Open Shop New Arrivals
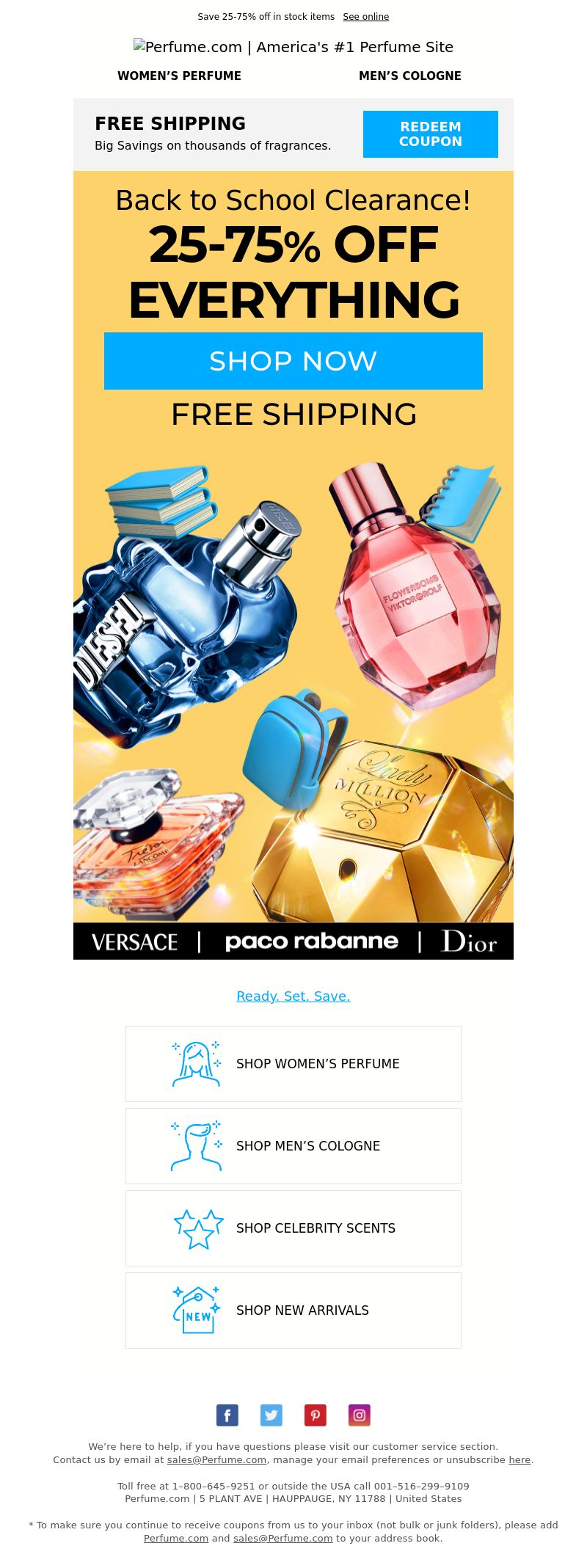 (293, 1310)
